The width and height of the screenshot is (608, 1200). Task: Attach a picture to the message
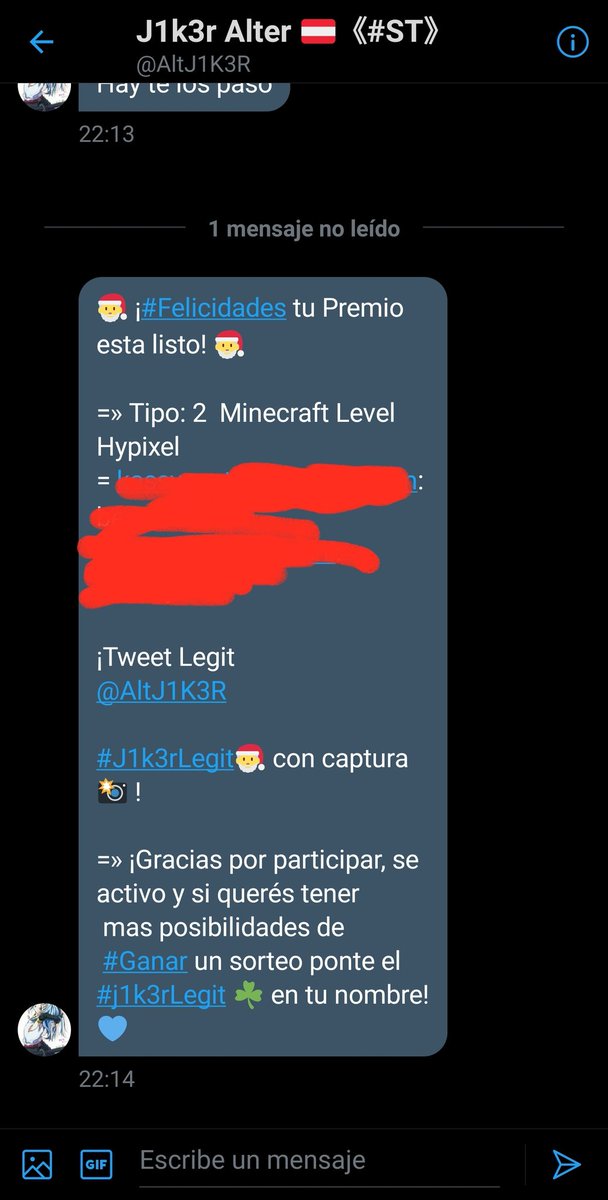tap(38, 1164)
